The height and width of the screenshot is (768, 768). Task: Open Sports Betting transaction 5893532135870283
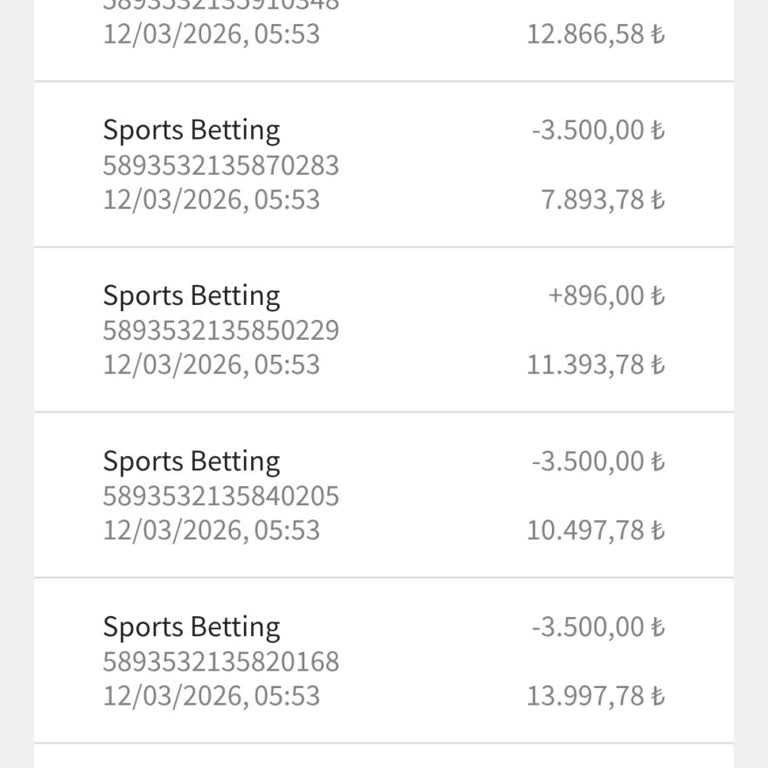383,164
